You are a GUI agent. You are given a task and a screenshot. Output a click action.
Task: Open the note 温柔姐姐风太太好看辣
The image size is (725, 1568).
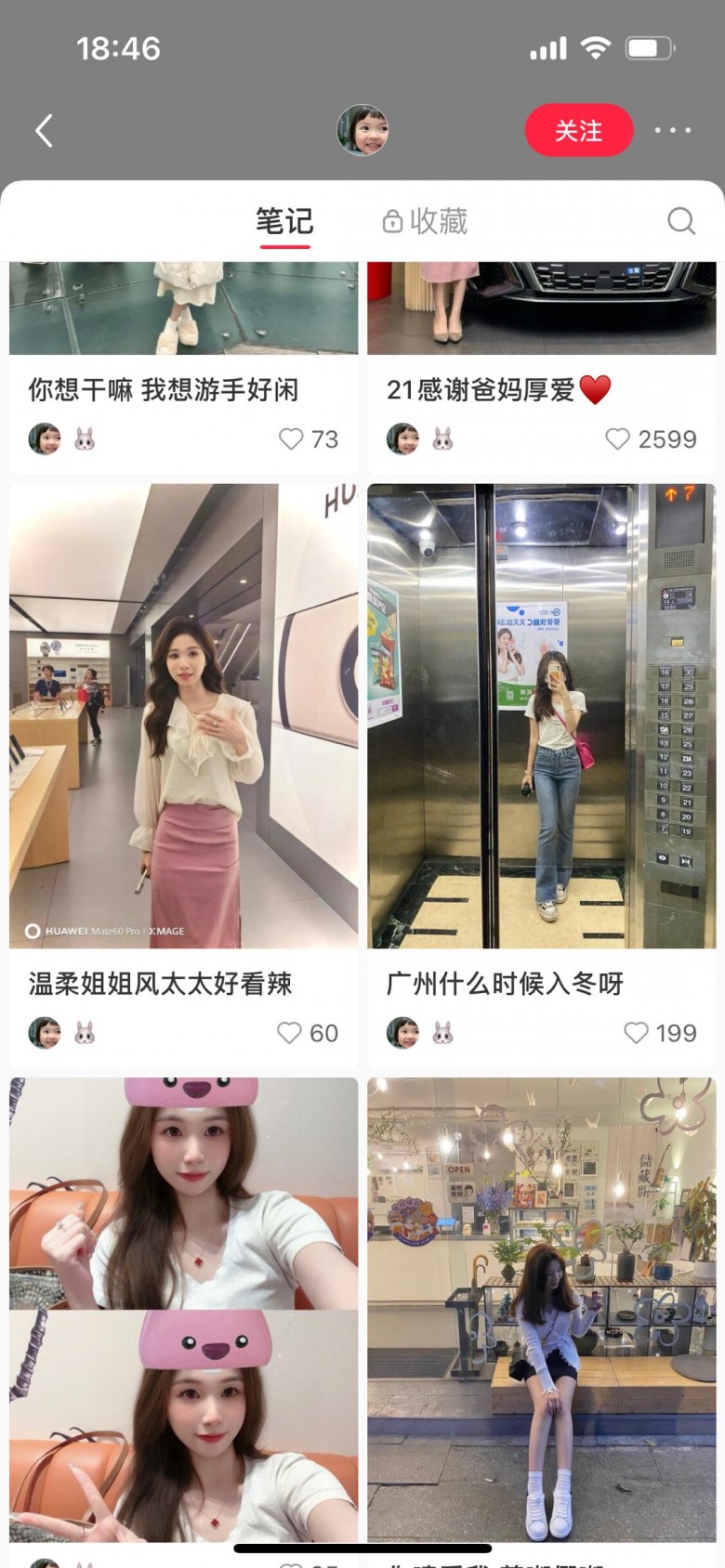pyautogui.click(x=183, y=715)
